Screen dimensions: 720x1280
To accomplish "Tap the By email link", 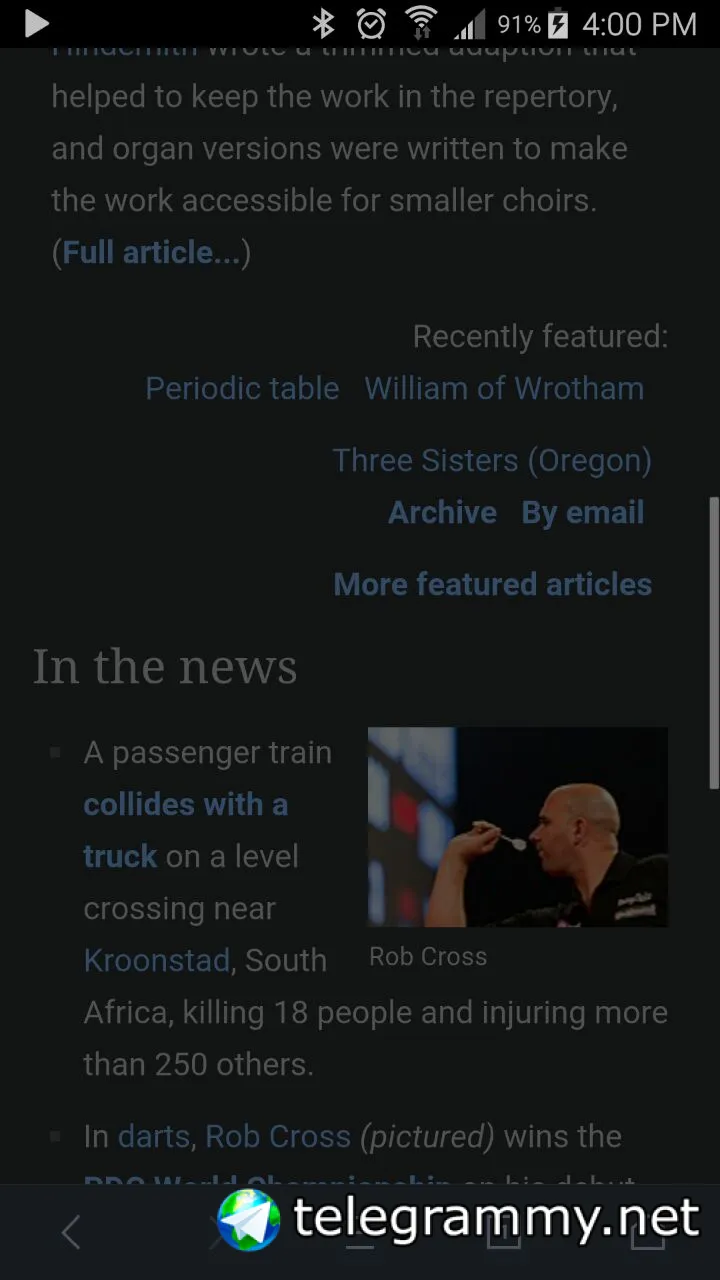I will [582, 512].
